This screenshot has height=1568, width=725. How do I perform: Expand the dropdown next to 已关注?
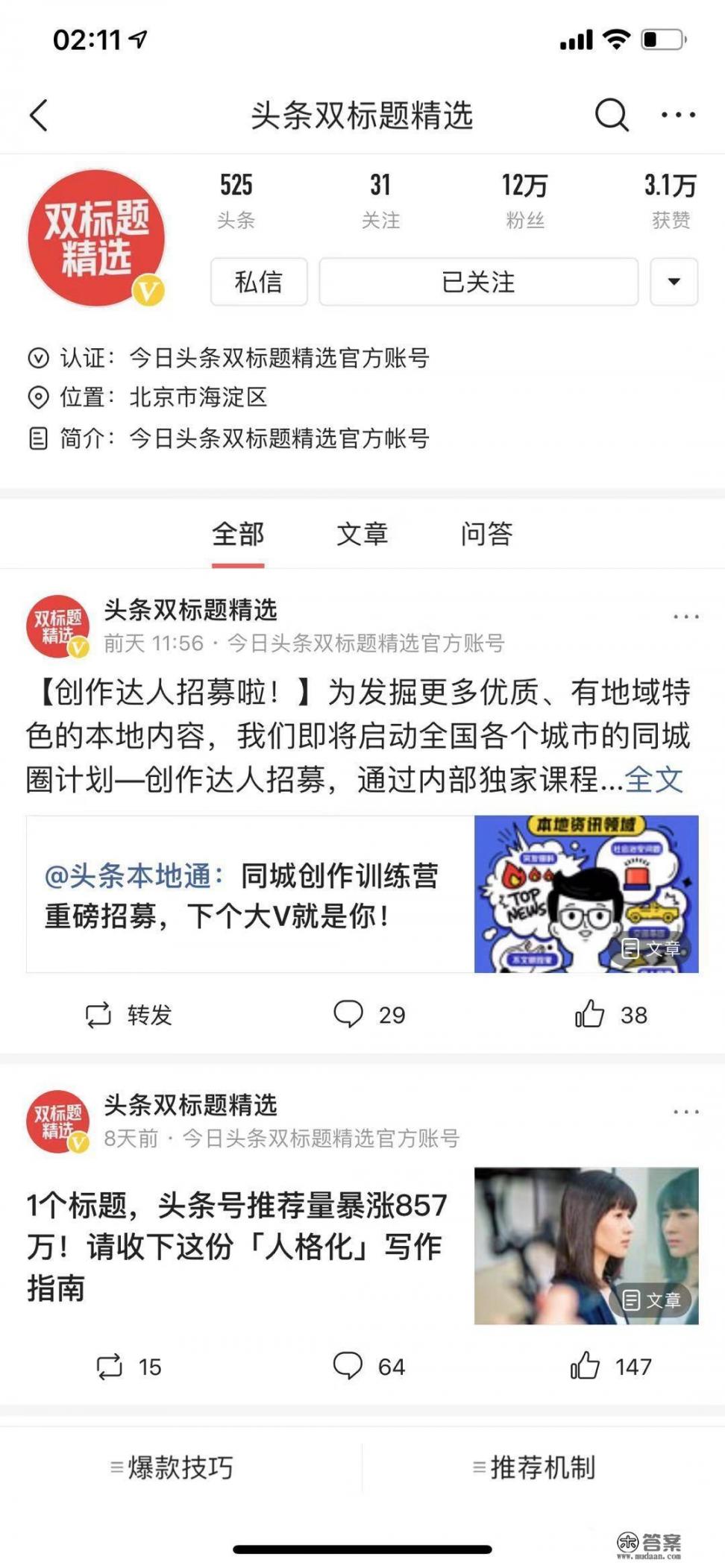[674, 282]
